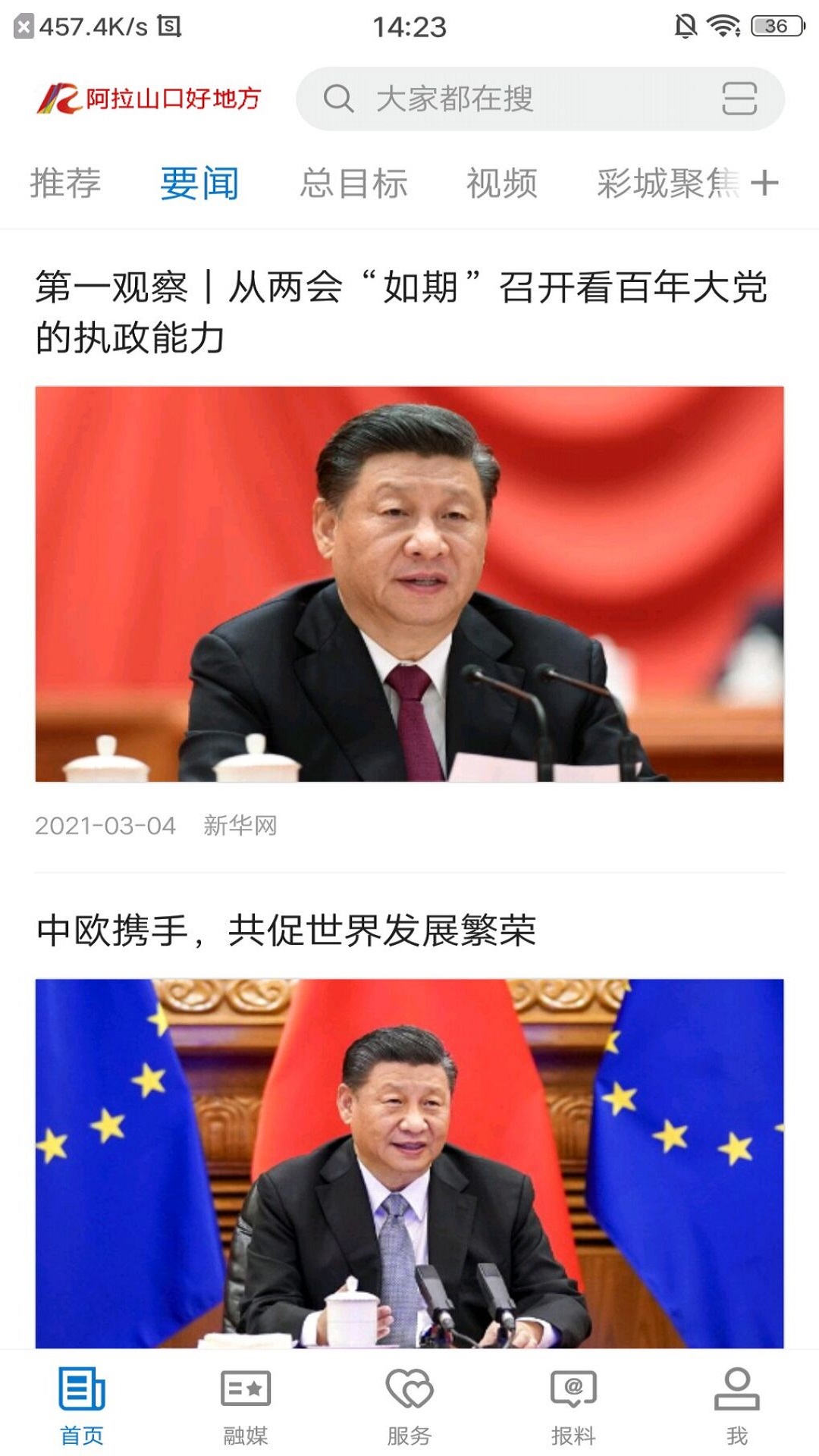Switch to the 推荐 tab
Image resolution: width=819 pixels, height=1456 pixels.
[x=65, y=184]
